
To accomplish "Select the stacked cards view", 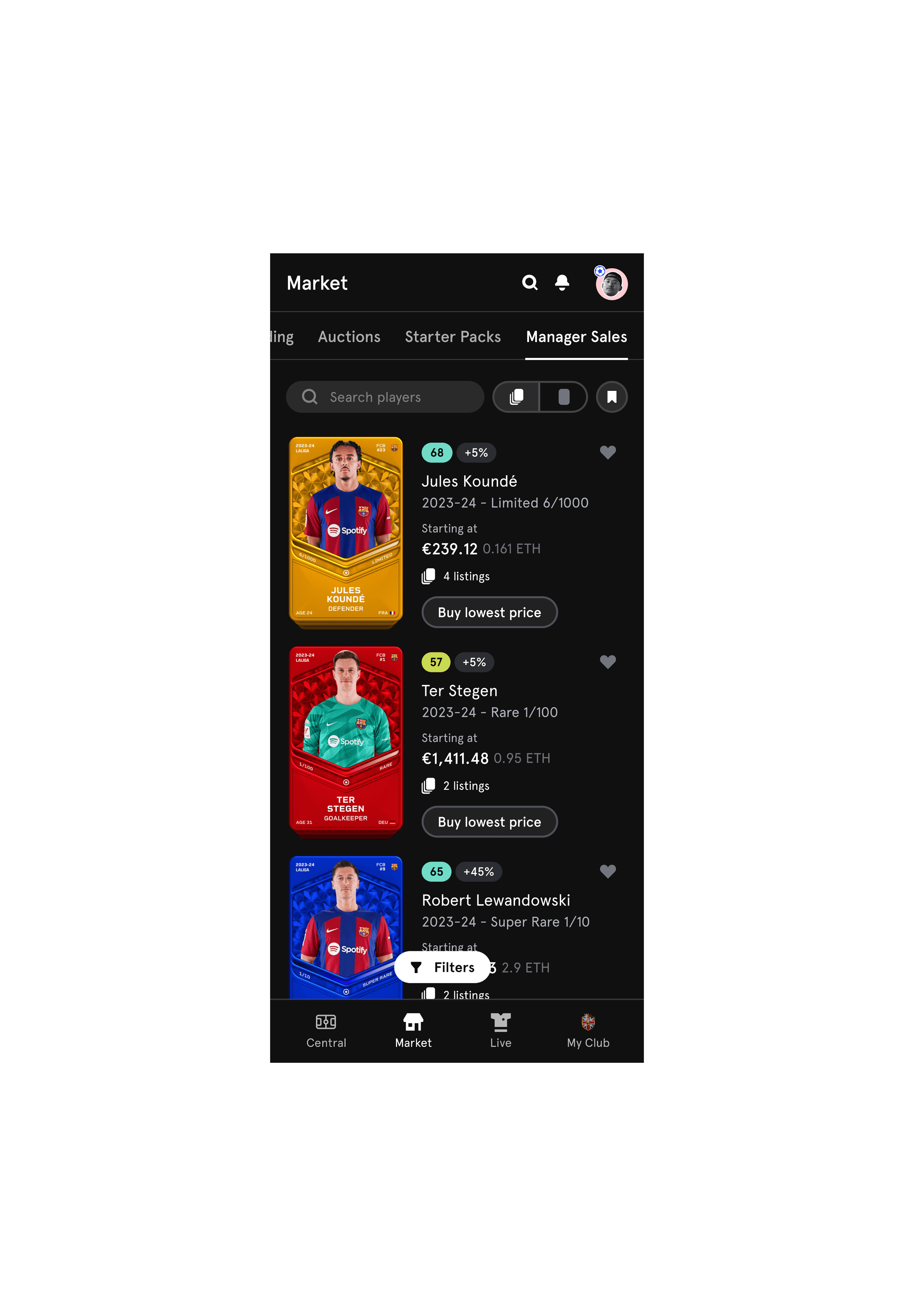I will [x=517, y=397].
